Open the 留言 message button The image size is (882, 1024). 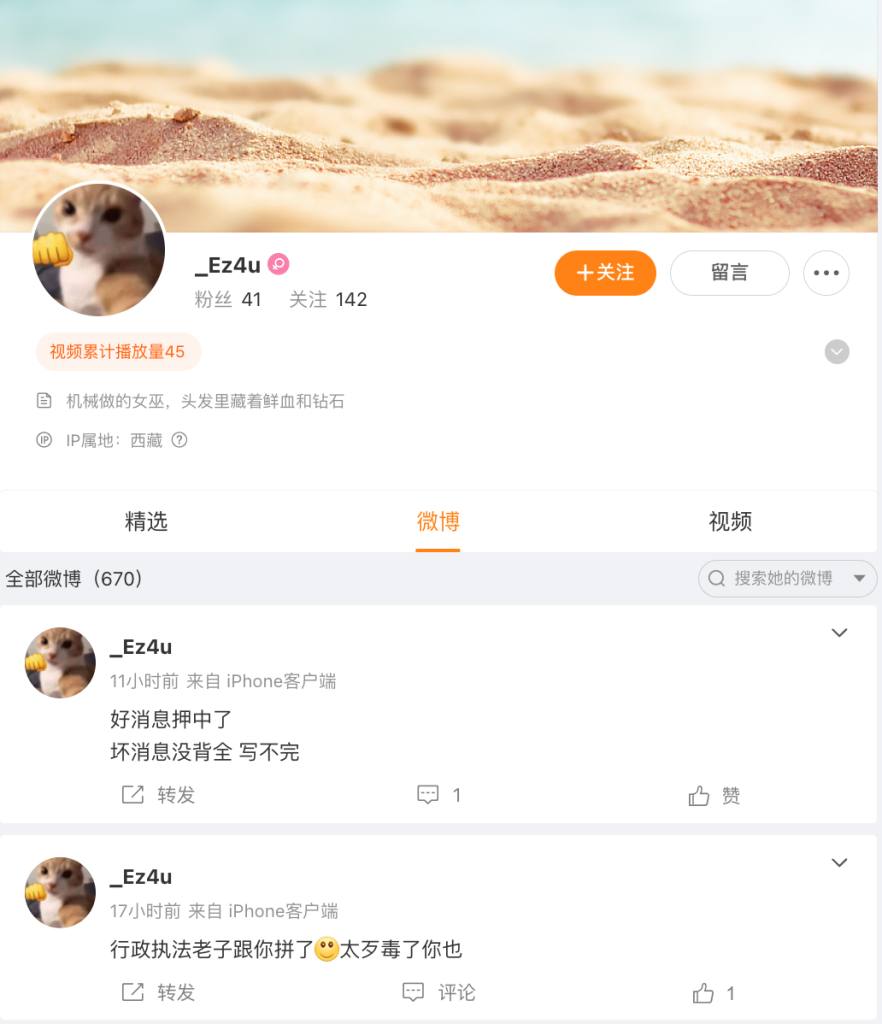[729, 273]
